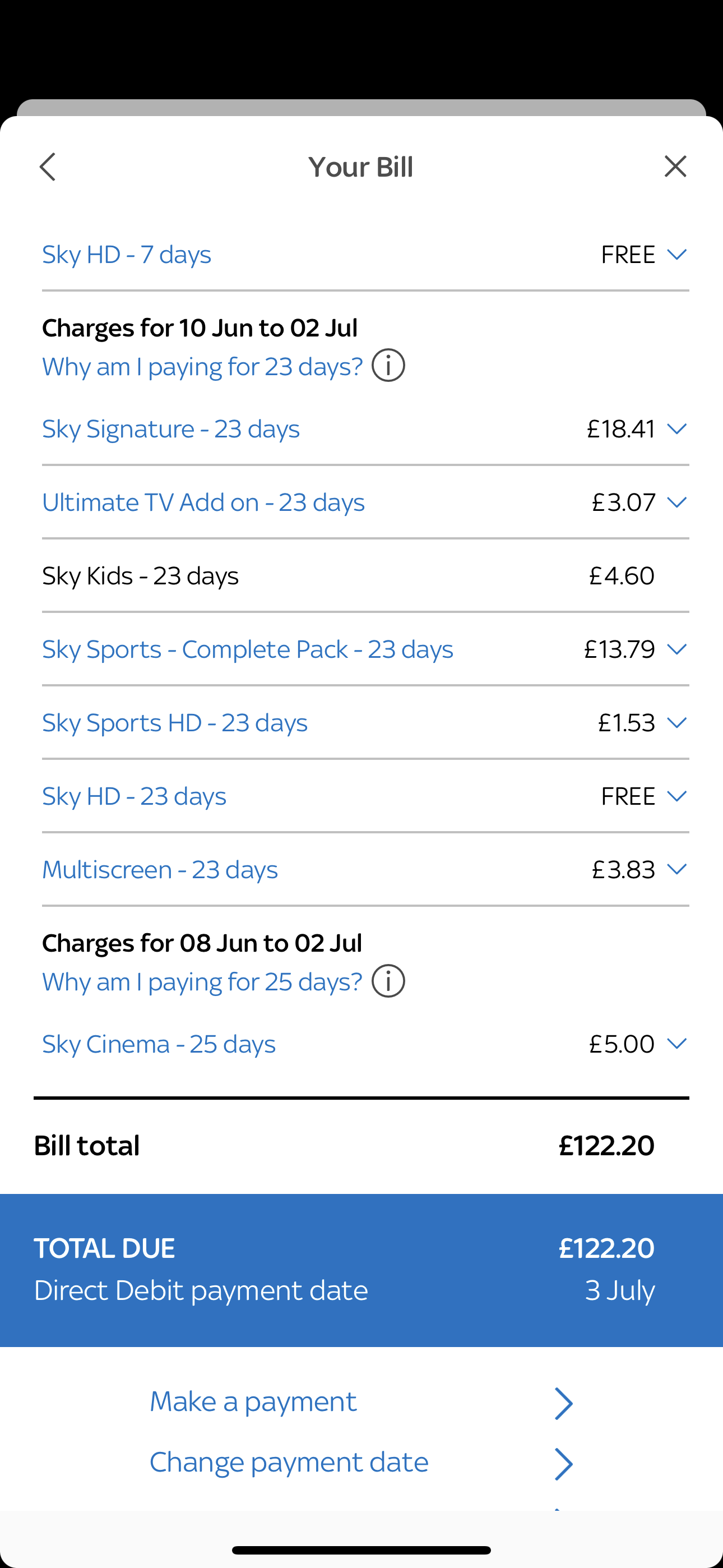Expand the Sky Sports HD charge details

pyautogui.click(x=676, y=723)
